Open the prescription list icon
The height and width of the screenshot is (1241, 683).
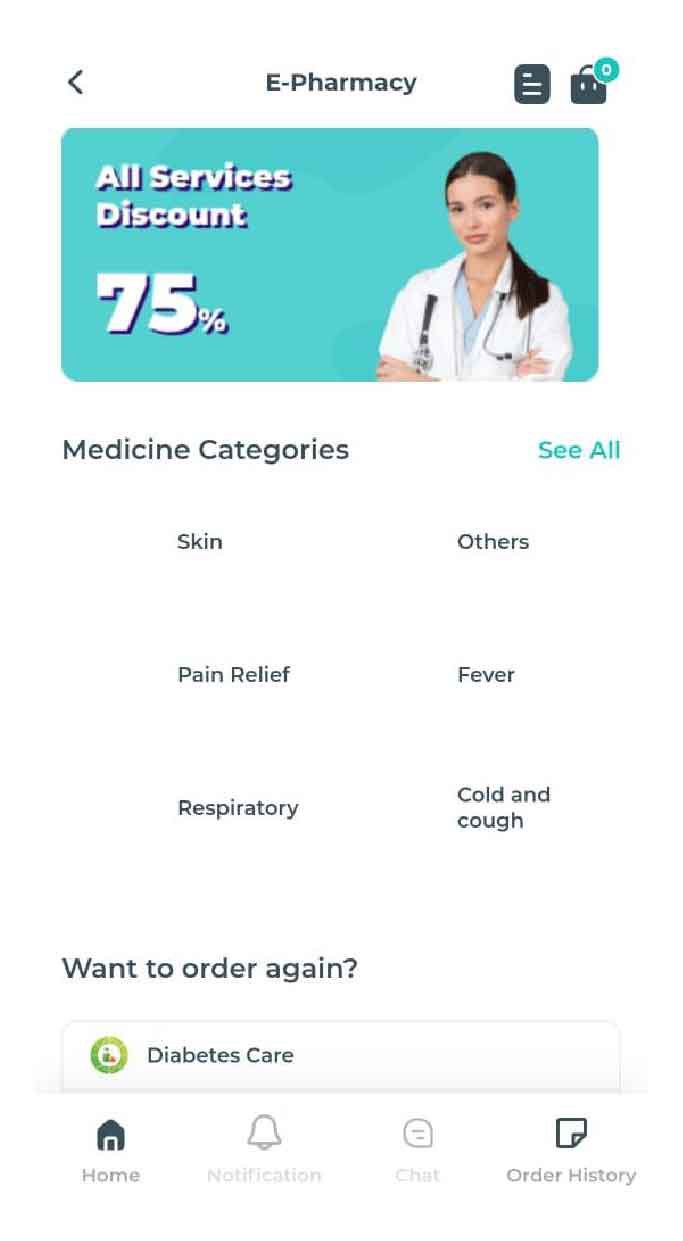tap(532, 84)
